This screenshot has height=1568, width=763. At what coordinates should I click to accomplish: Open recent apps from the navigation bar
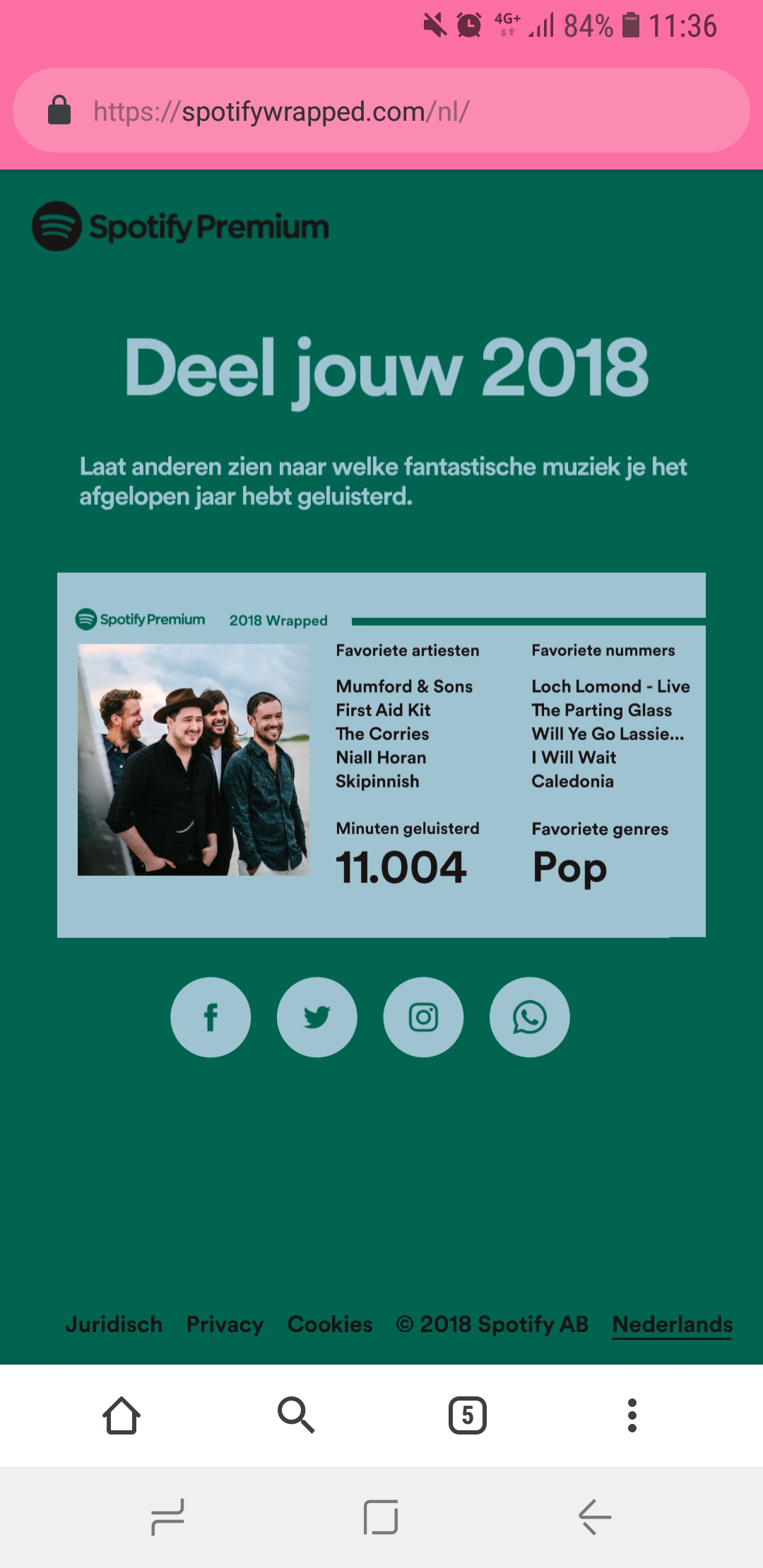(168, 1516)
